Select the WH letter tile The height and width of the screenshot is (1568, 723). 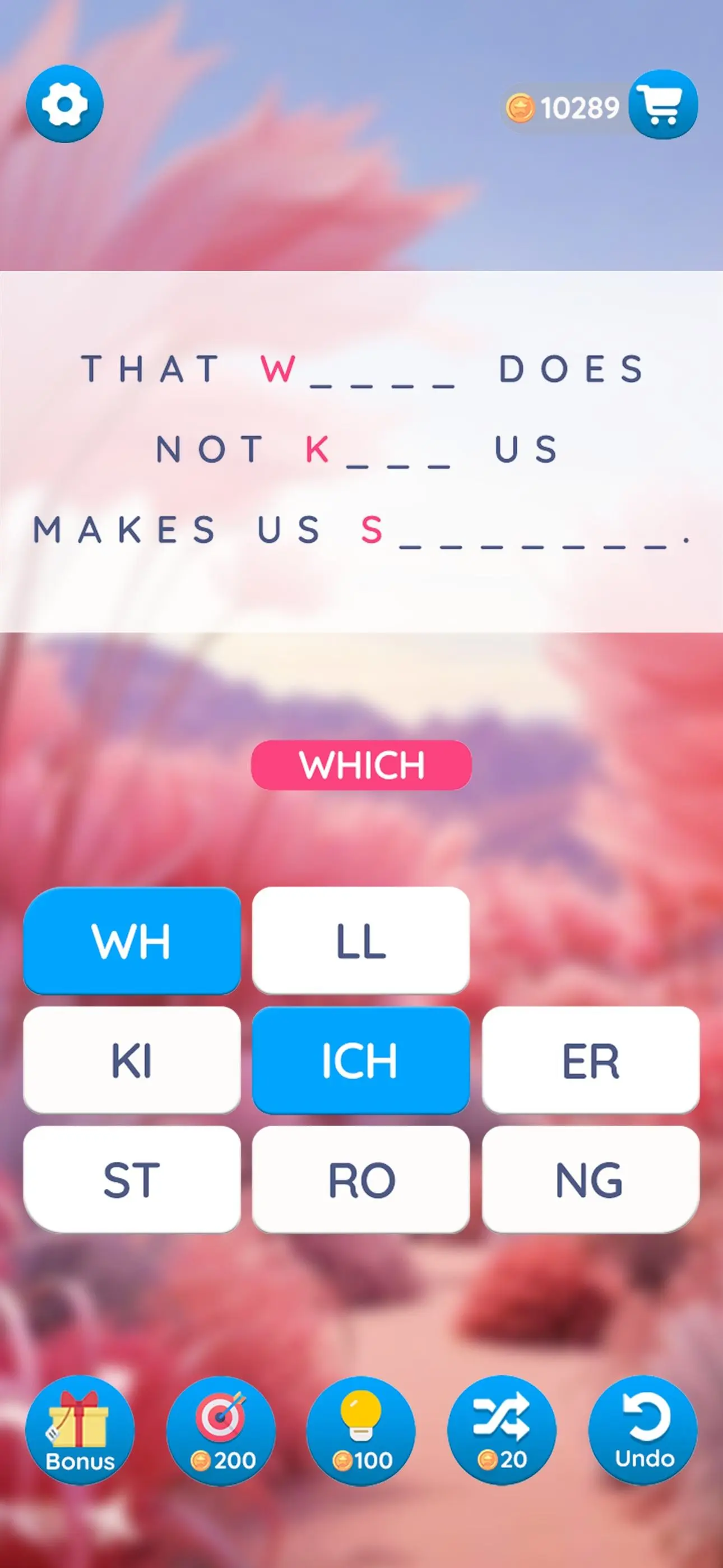coord(132,940)
